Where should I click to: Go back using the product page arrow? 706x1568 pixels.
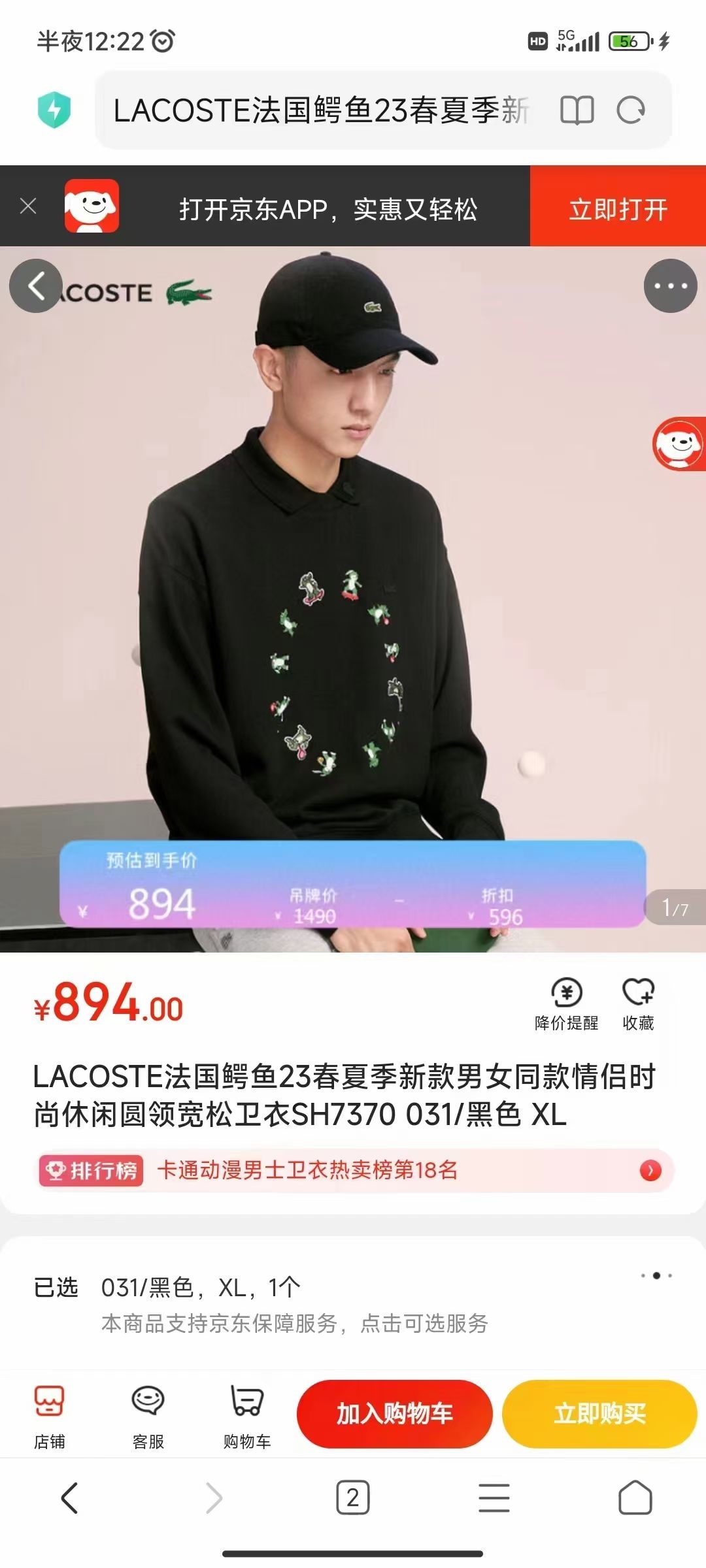[x=36, y=286]
